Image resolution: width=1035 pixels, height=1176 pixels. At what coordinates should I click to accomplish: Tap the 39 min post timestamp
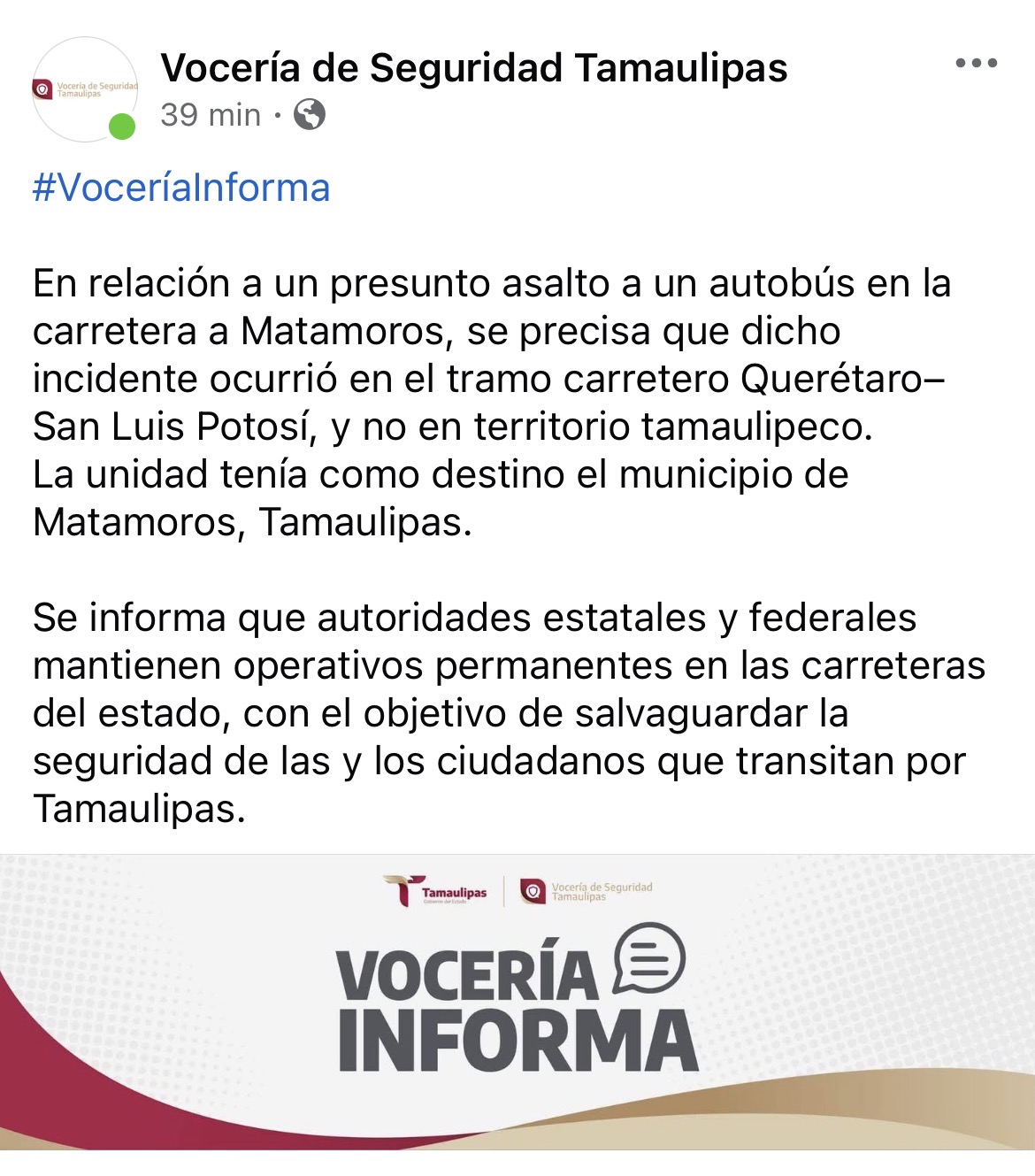tap(211, 115)
